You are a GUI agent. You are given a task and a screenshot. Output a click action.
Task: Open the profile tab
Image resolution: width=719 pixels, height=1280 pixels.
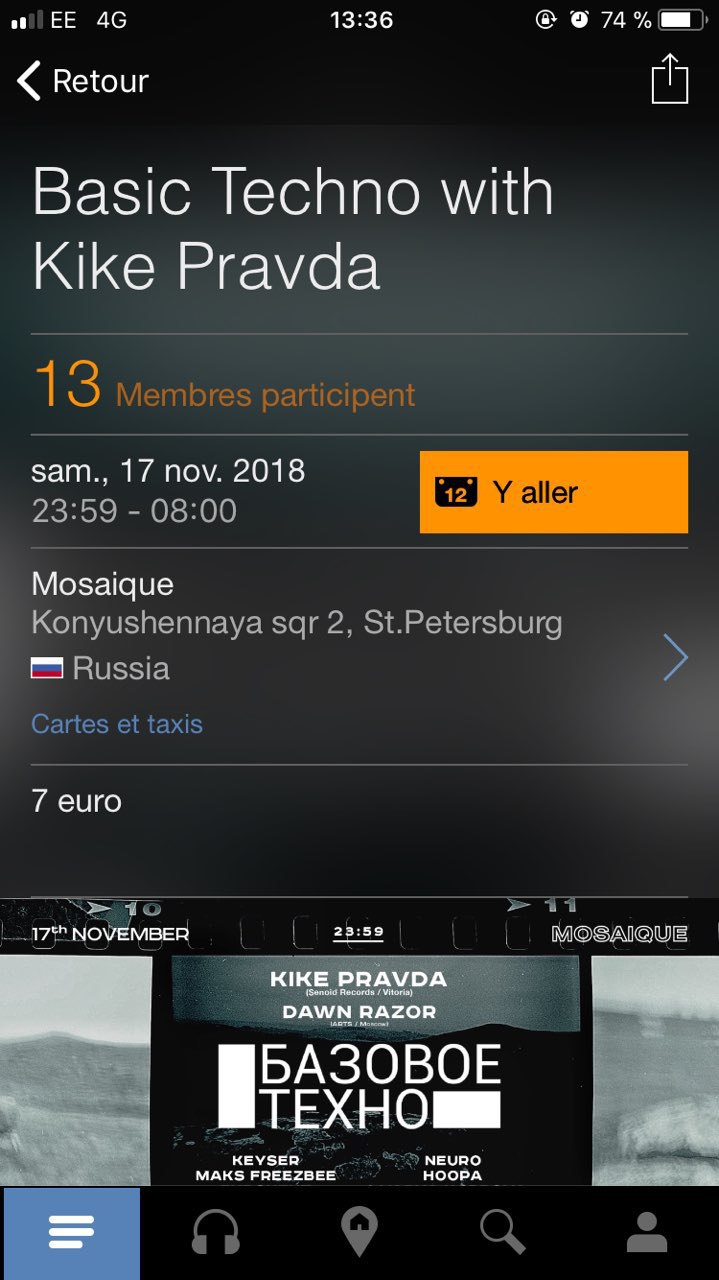(x=646, y=1233)
